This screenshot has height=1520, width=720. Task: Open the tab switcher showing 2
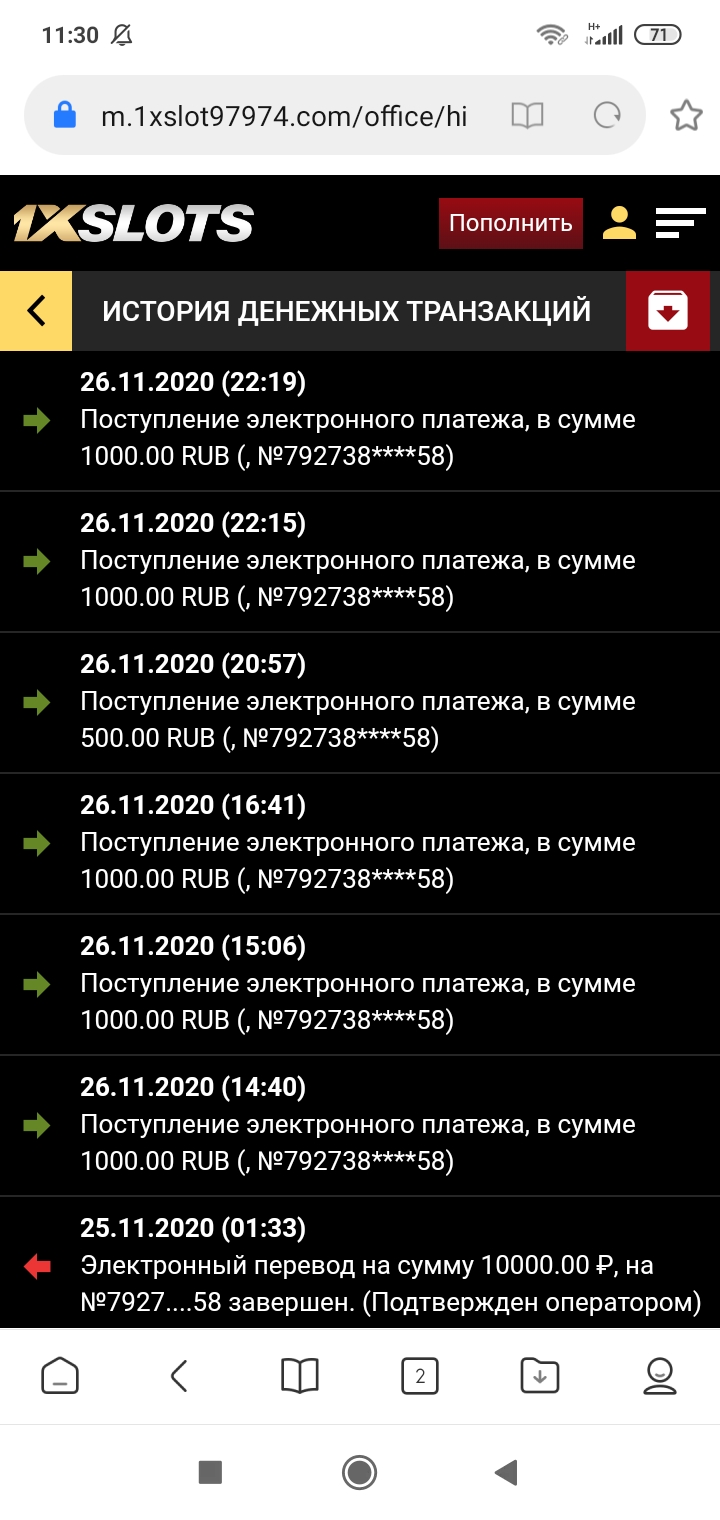(420, 1377)
